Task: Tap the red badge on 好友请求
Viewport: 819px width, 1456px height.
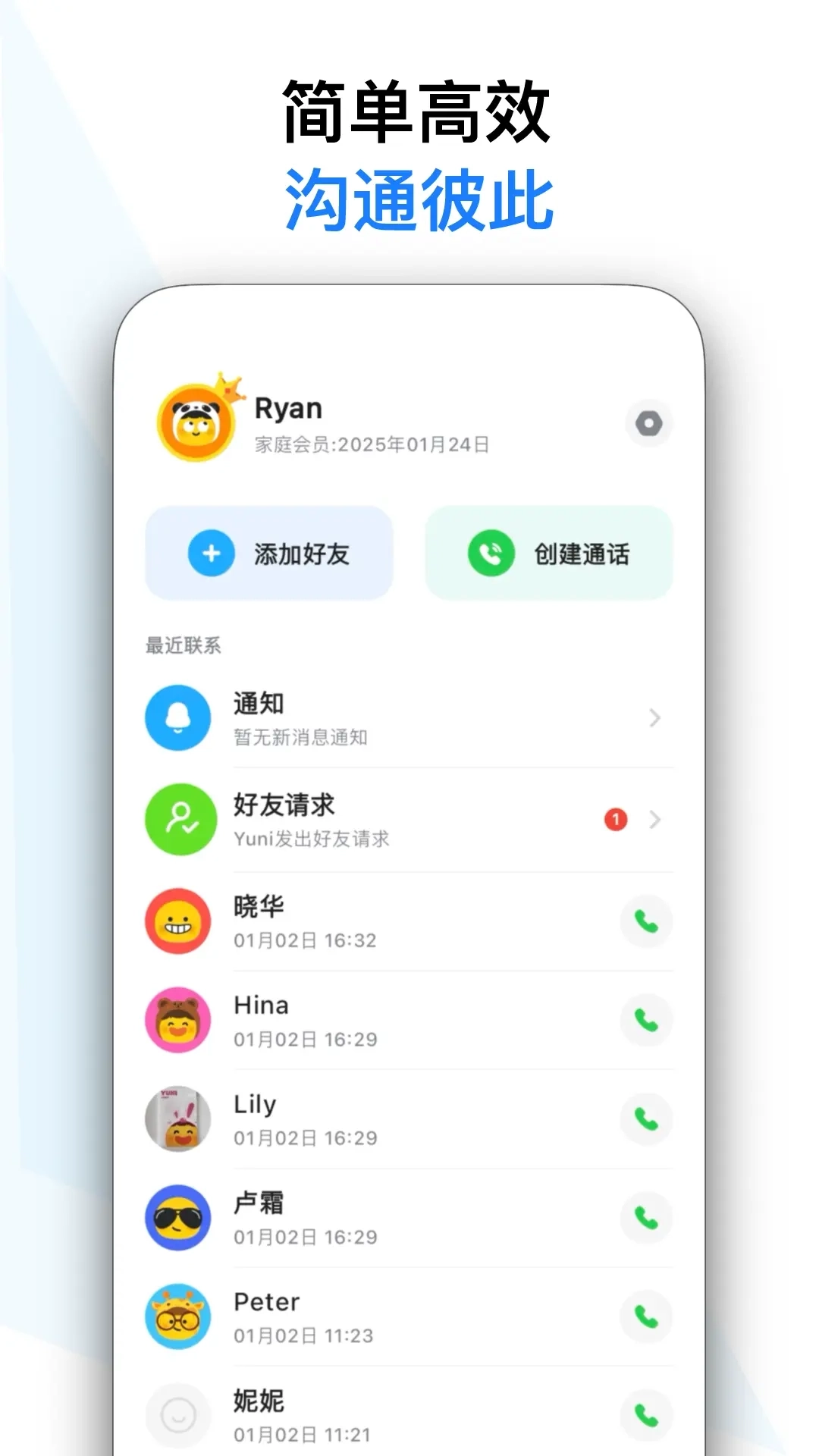Action: pos(616,820)
